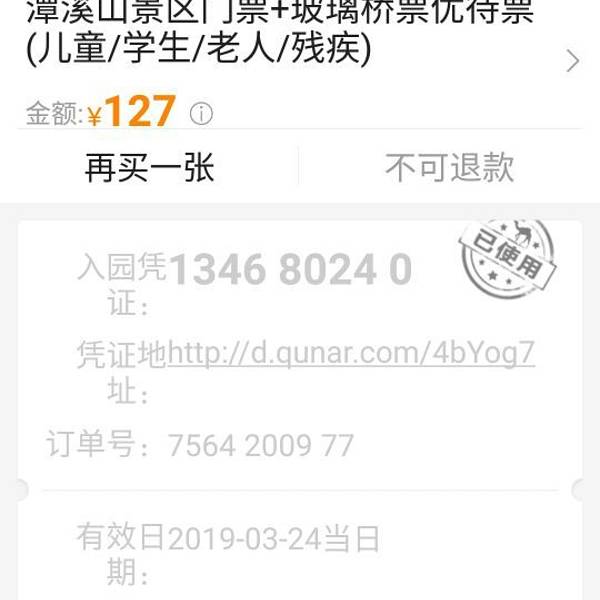This screenshot has height=600, width=600.
Task: Tap the 不可退款 refund option
Action: coord(449,168)
